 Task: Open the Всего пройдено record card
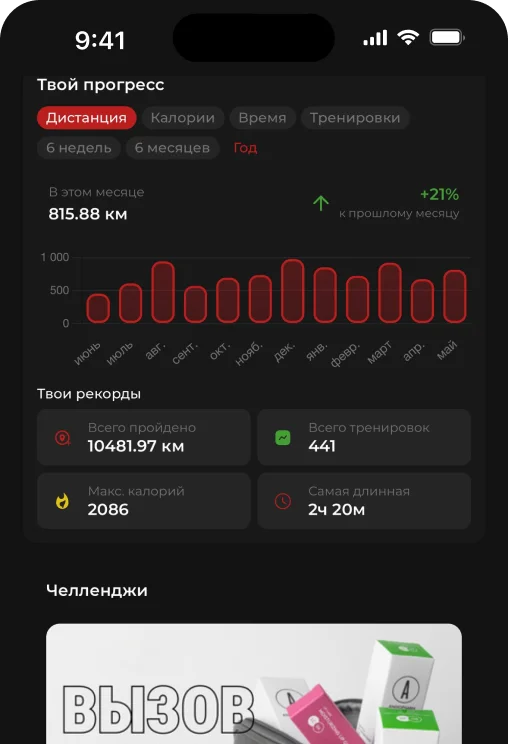(x=144, y=437)
